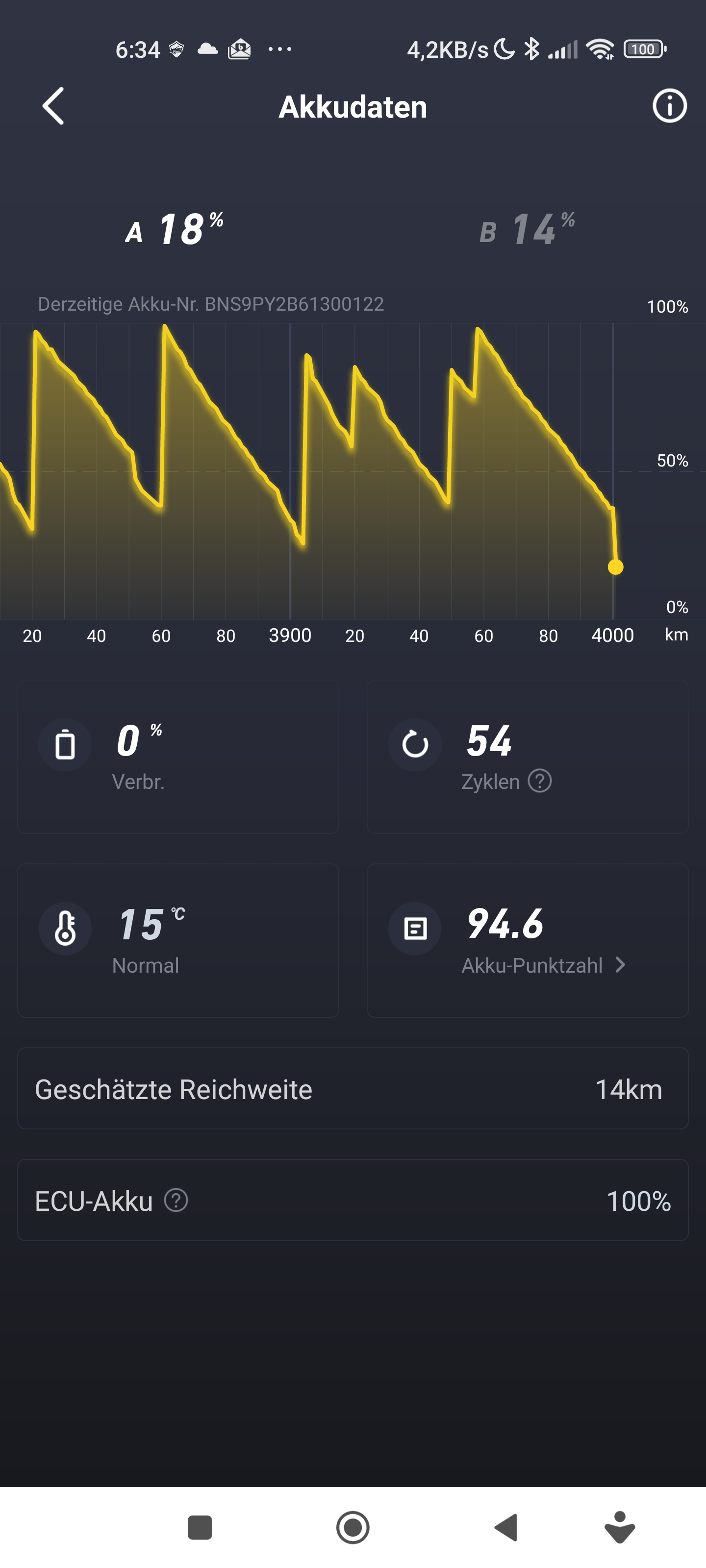Screen dimensions: 706x1568
Task: Go back from Akkudaten screen
Action: coord(53,106)
